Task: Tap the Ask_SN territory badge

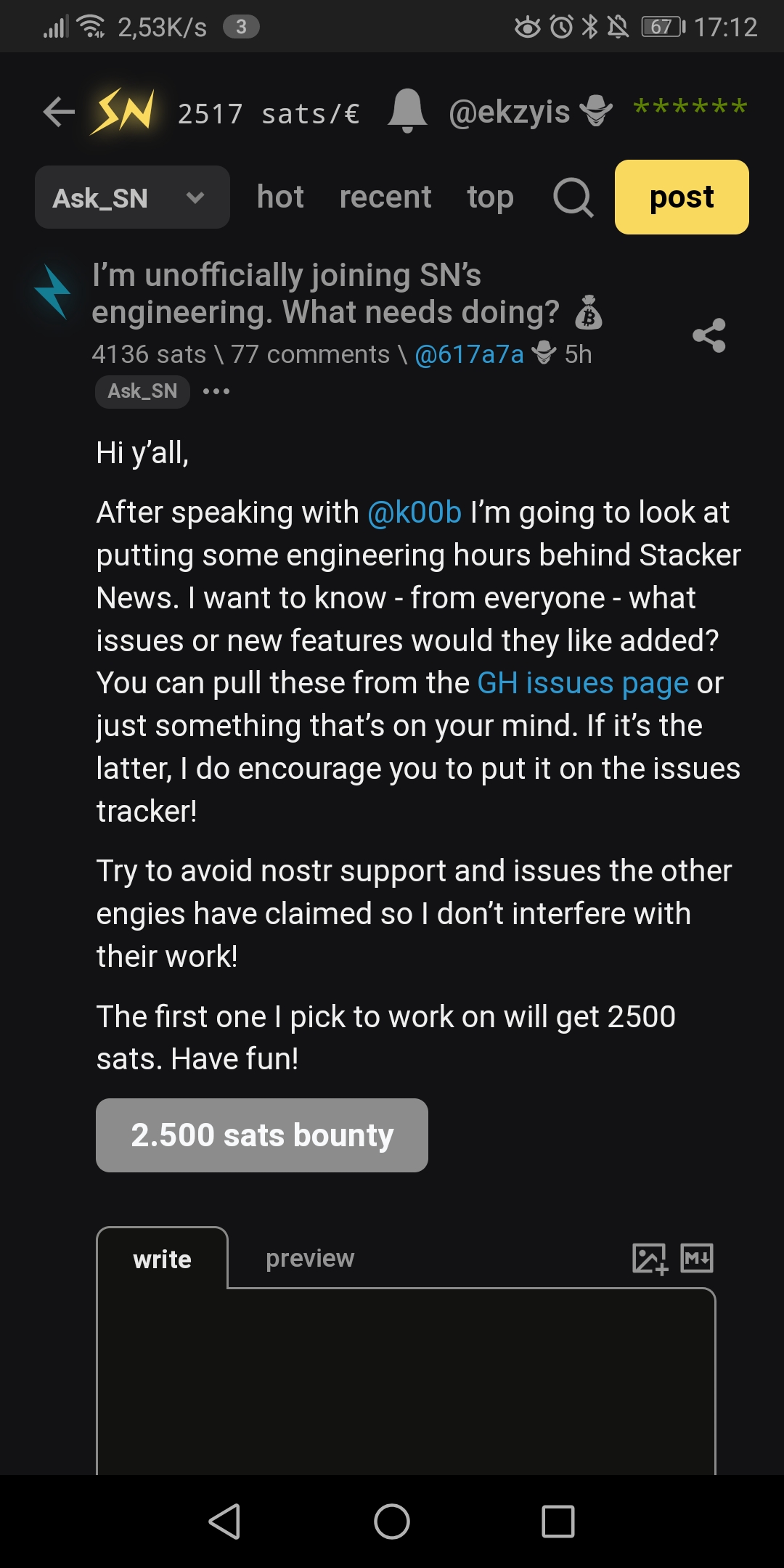Action: click(x=142, y=391)
